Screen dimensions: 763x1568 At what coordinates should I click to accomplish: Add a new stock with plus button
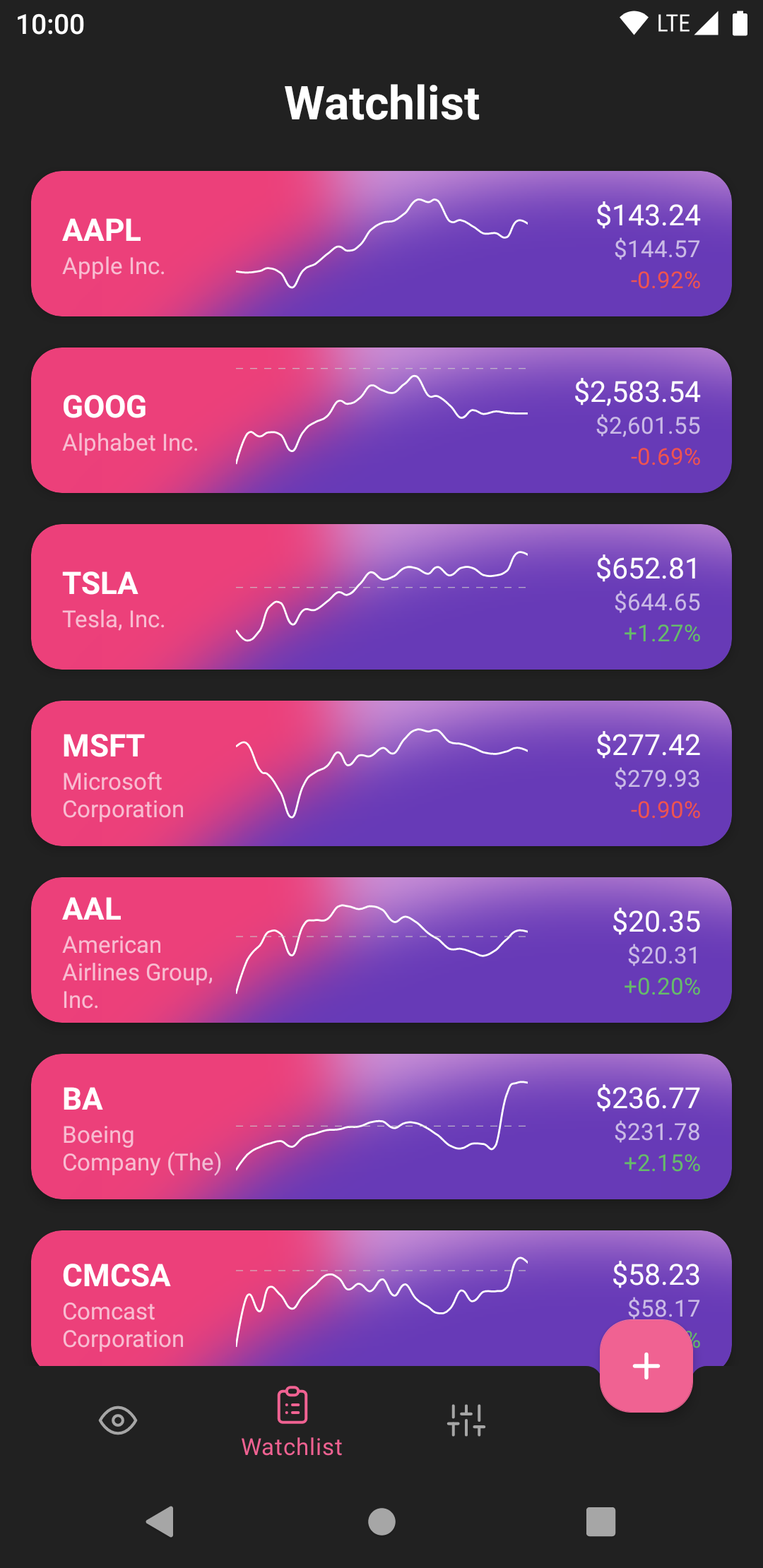pos(646,1366)
